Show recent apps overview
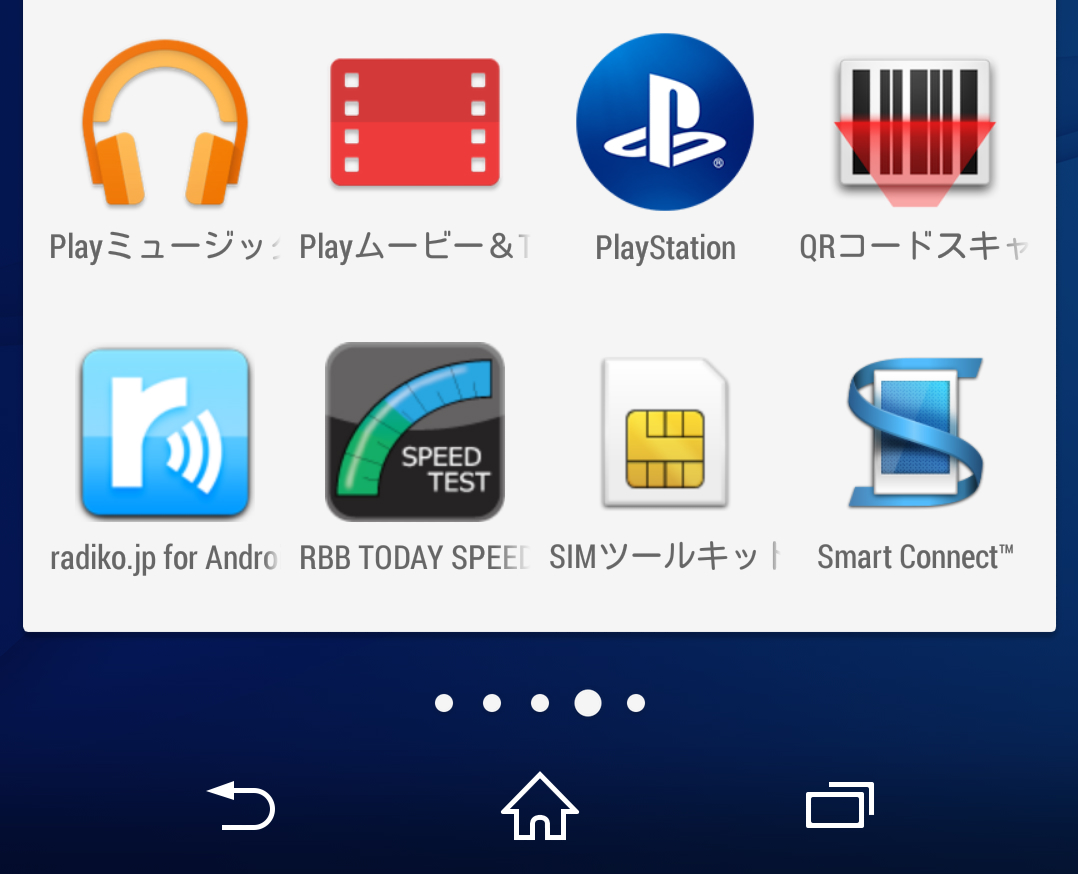The width and height of the screenshot is (1078, 874). coord(840,805)
